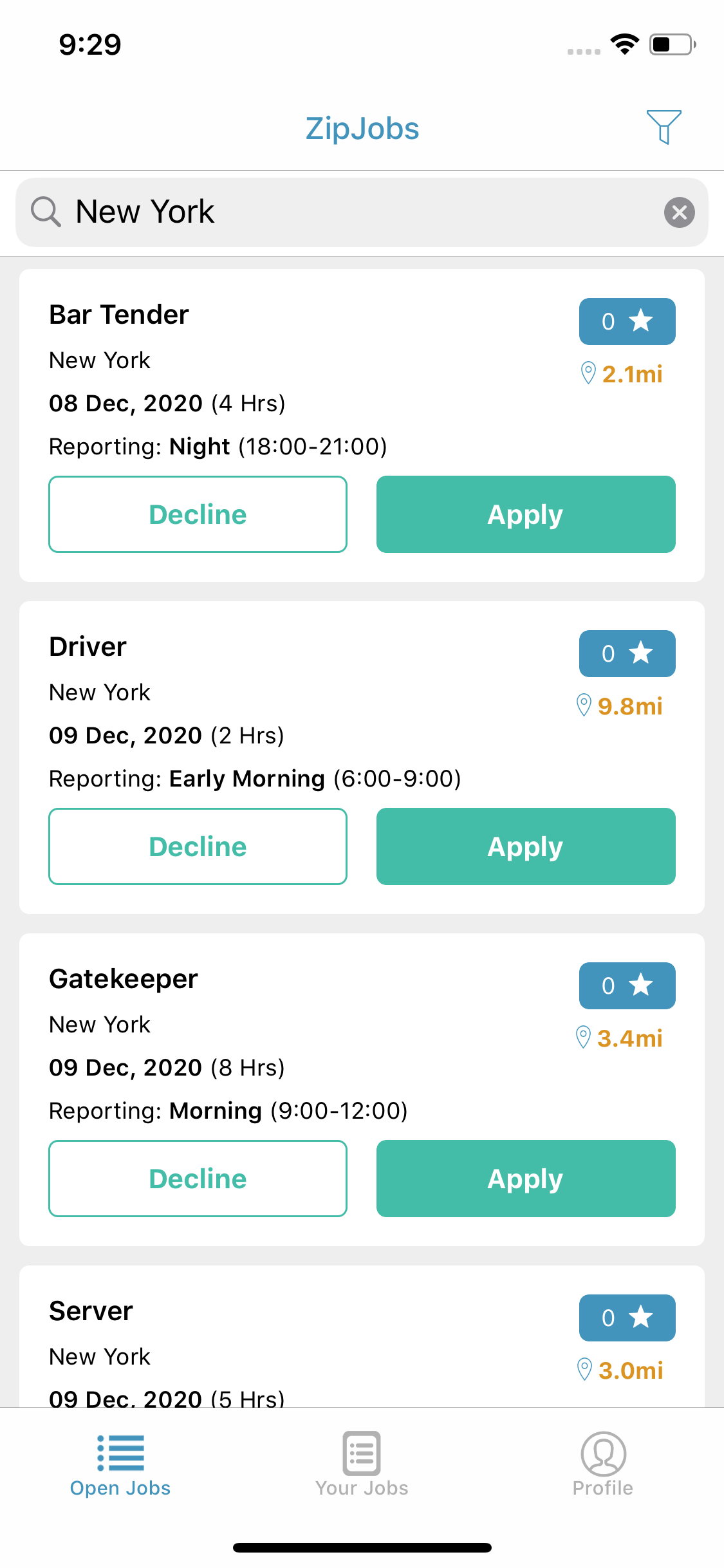Tap the New York search field
This screenshot has height=1568, width=724.
click(362, 212)
